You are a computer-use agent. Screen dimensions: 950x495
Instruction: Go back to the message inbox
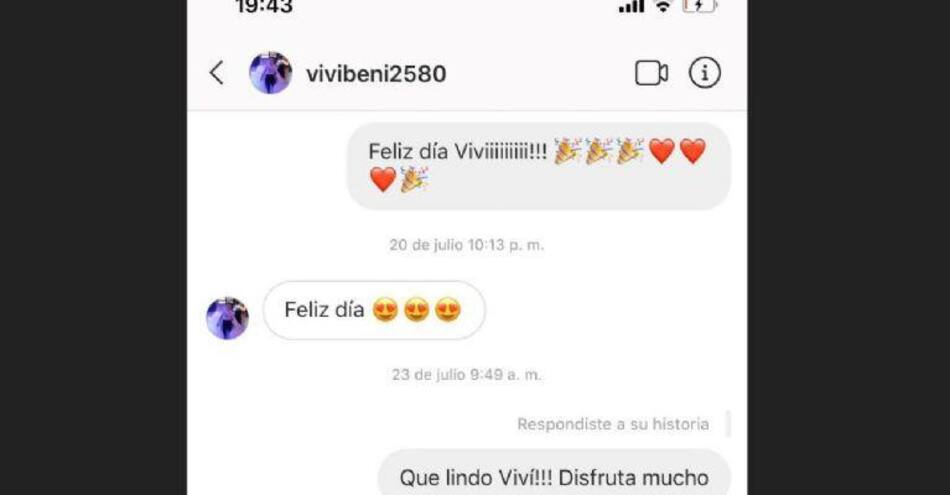point(217,73)
